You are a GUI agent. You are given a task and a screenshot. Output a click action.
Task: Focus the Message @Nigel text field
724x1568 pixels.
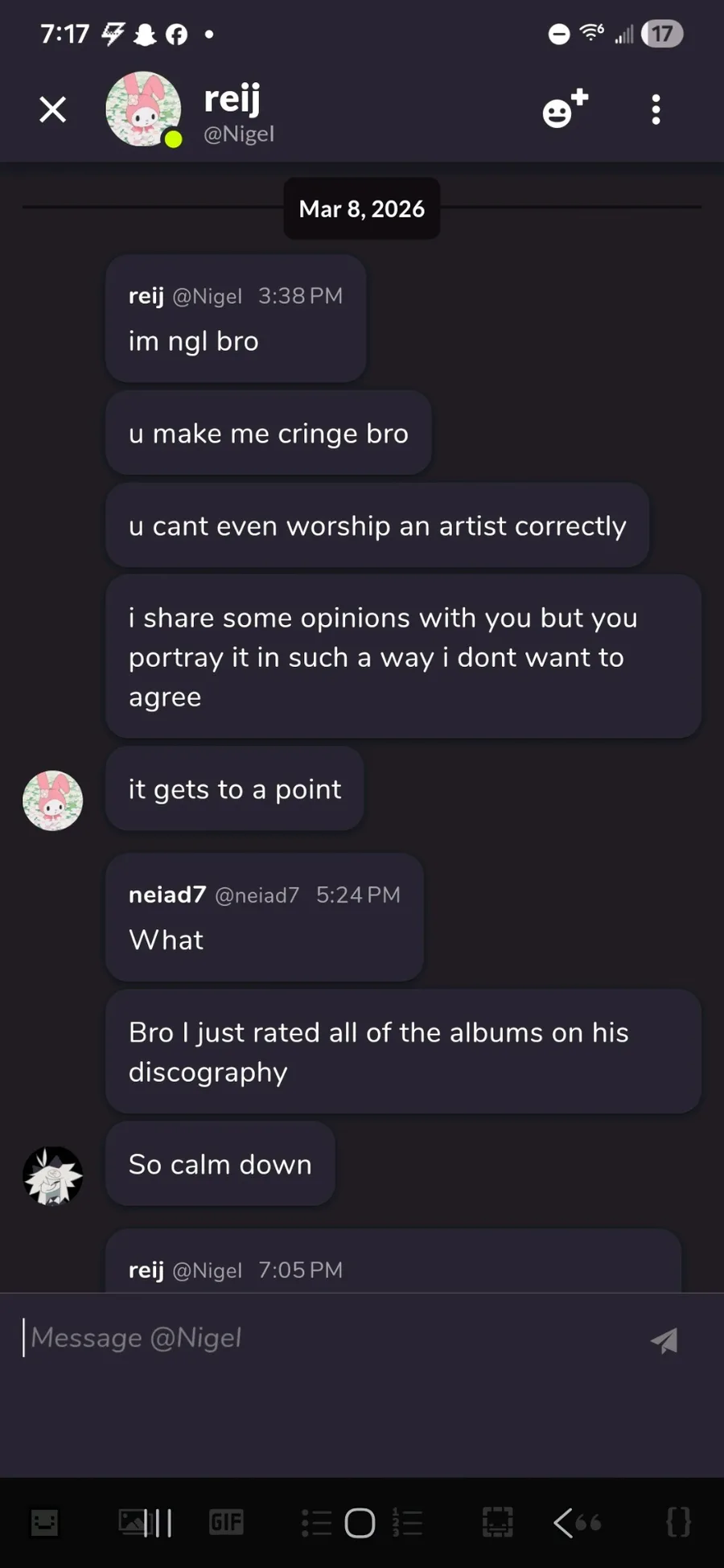(322, 1338)
